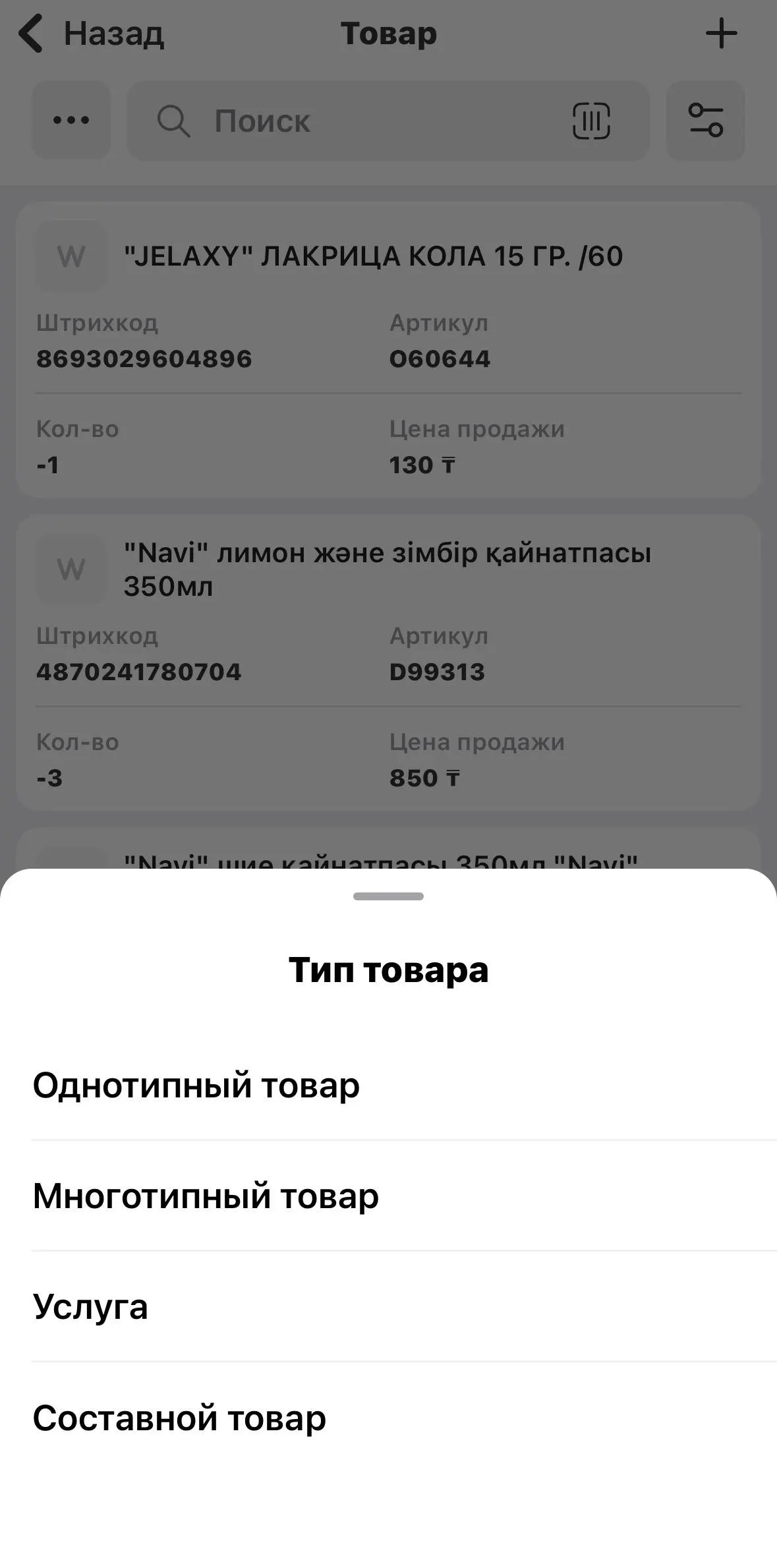
Task: Tap the Назад navigation label
Action: click(113, 34)
